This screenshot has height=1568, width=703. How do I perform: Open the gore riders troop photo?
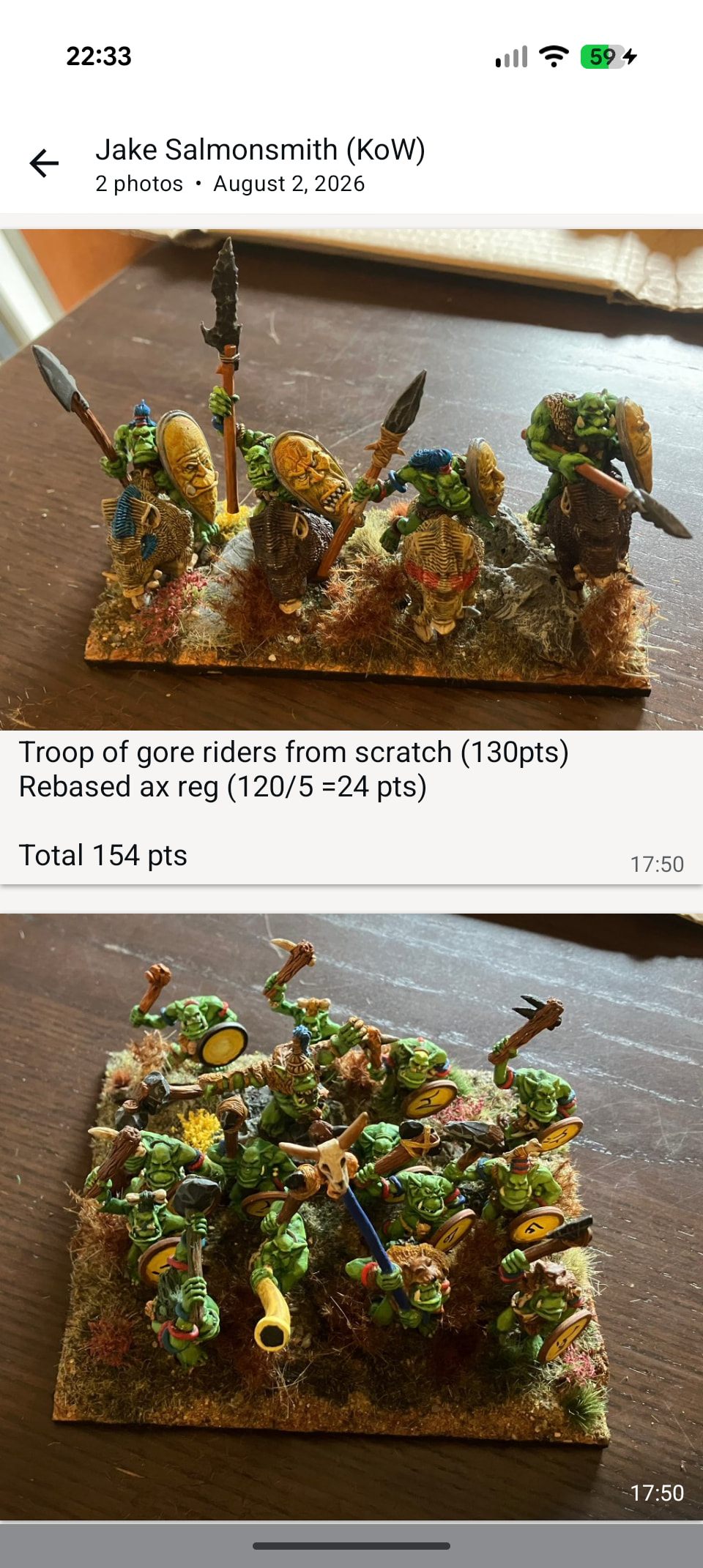351,479
